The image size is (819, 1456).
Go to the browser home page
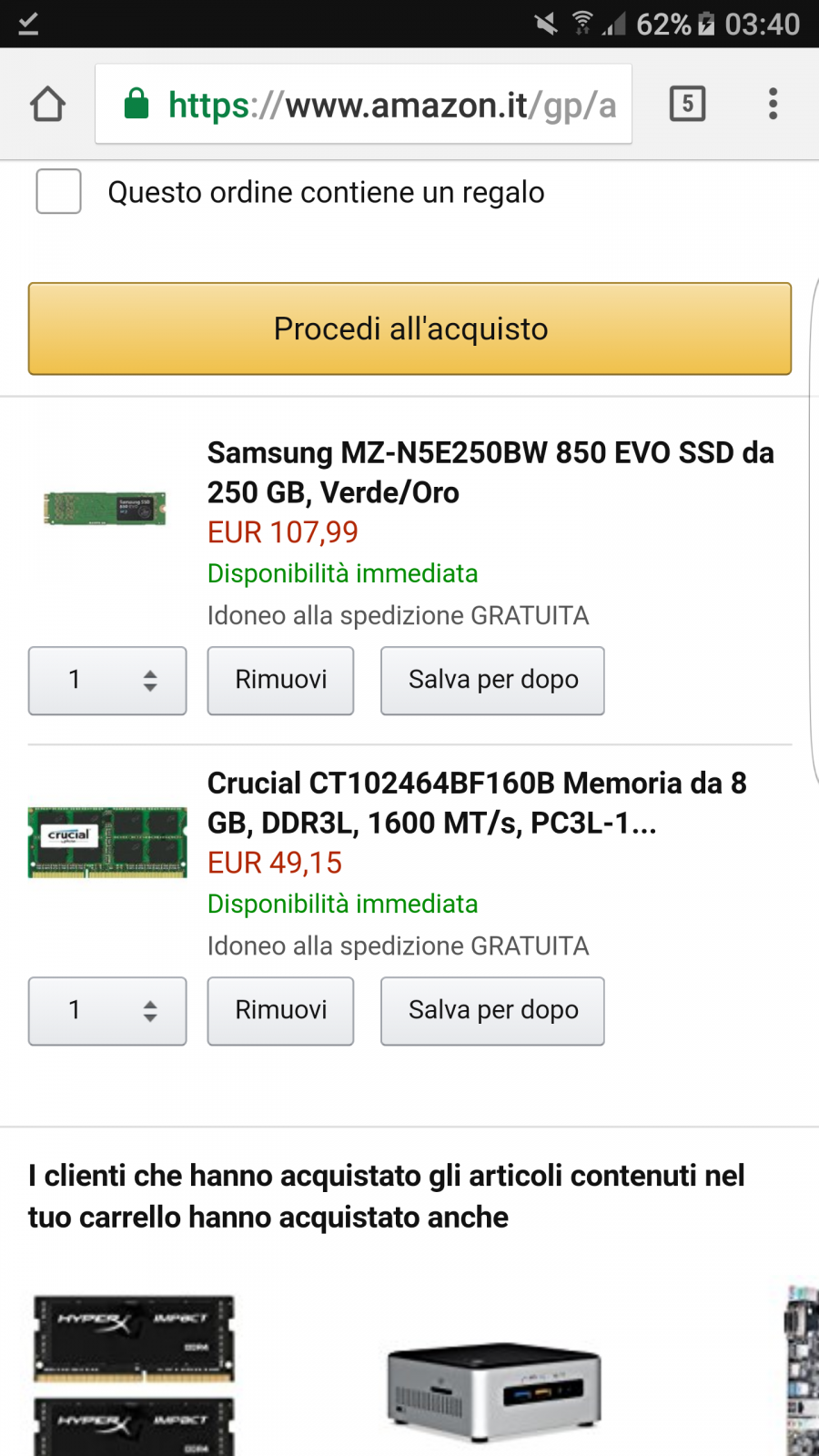(x=47, y=105)
